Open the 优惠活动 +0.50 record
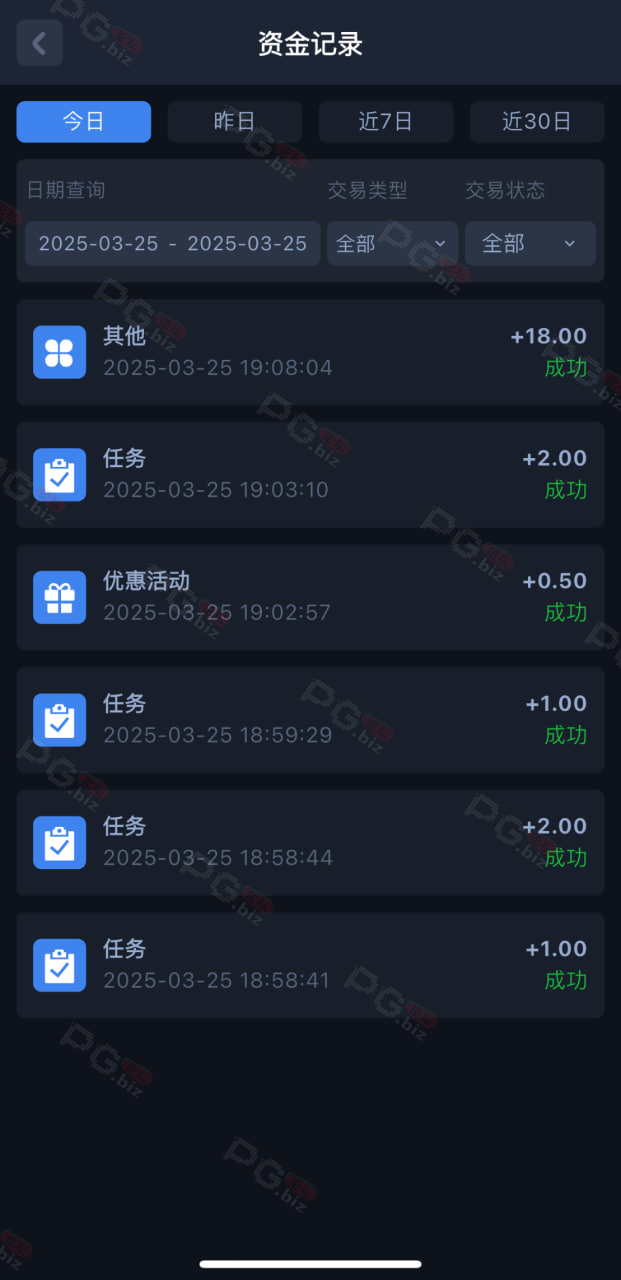621x1280 pixels. [x=310, y=597]
